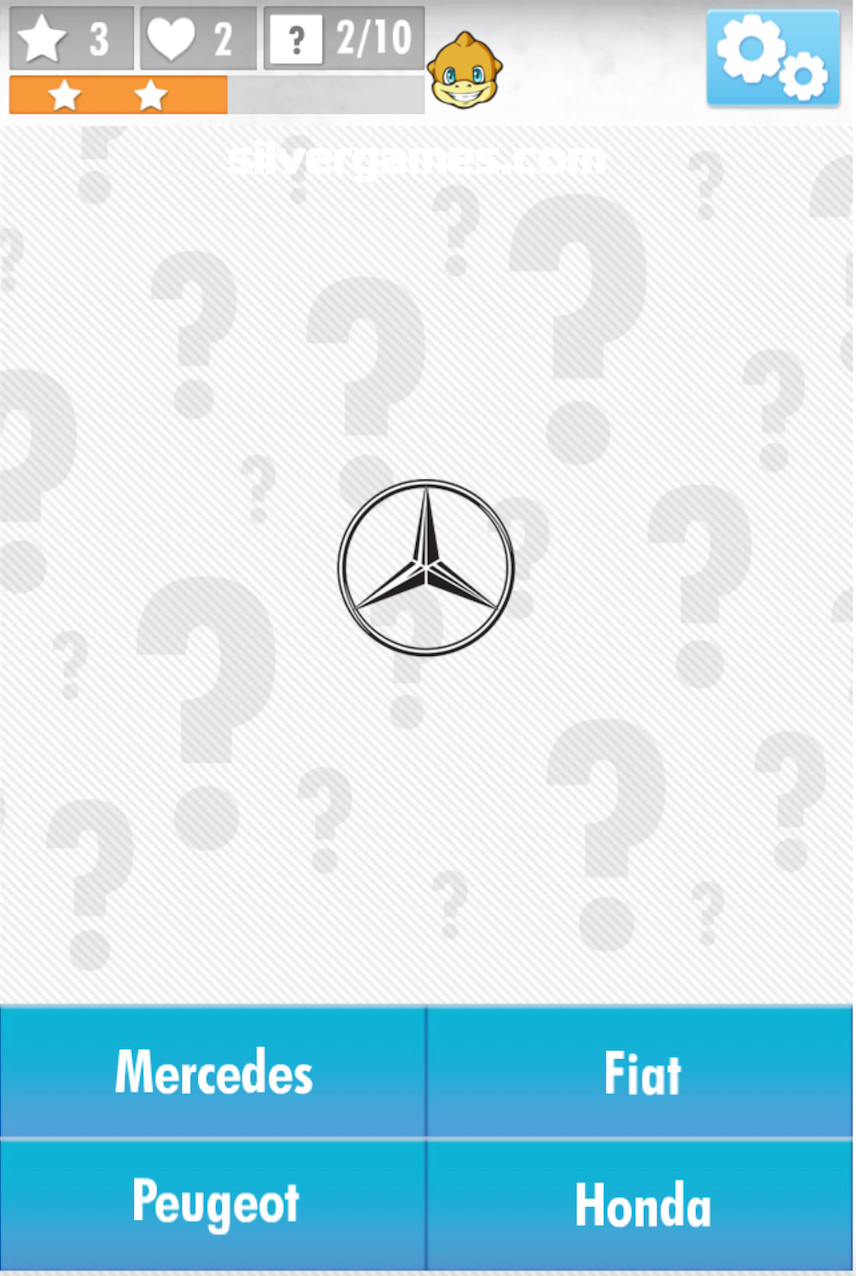The height and width of the screenshot is (1276, 856).
Task: Open the settings gears button
Action: pyautogui.click(x=772, y=58)
